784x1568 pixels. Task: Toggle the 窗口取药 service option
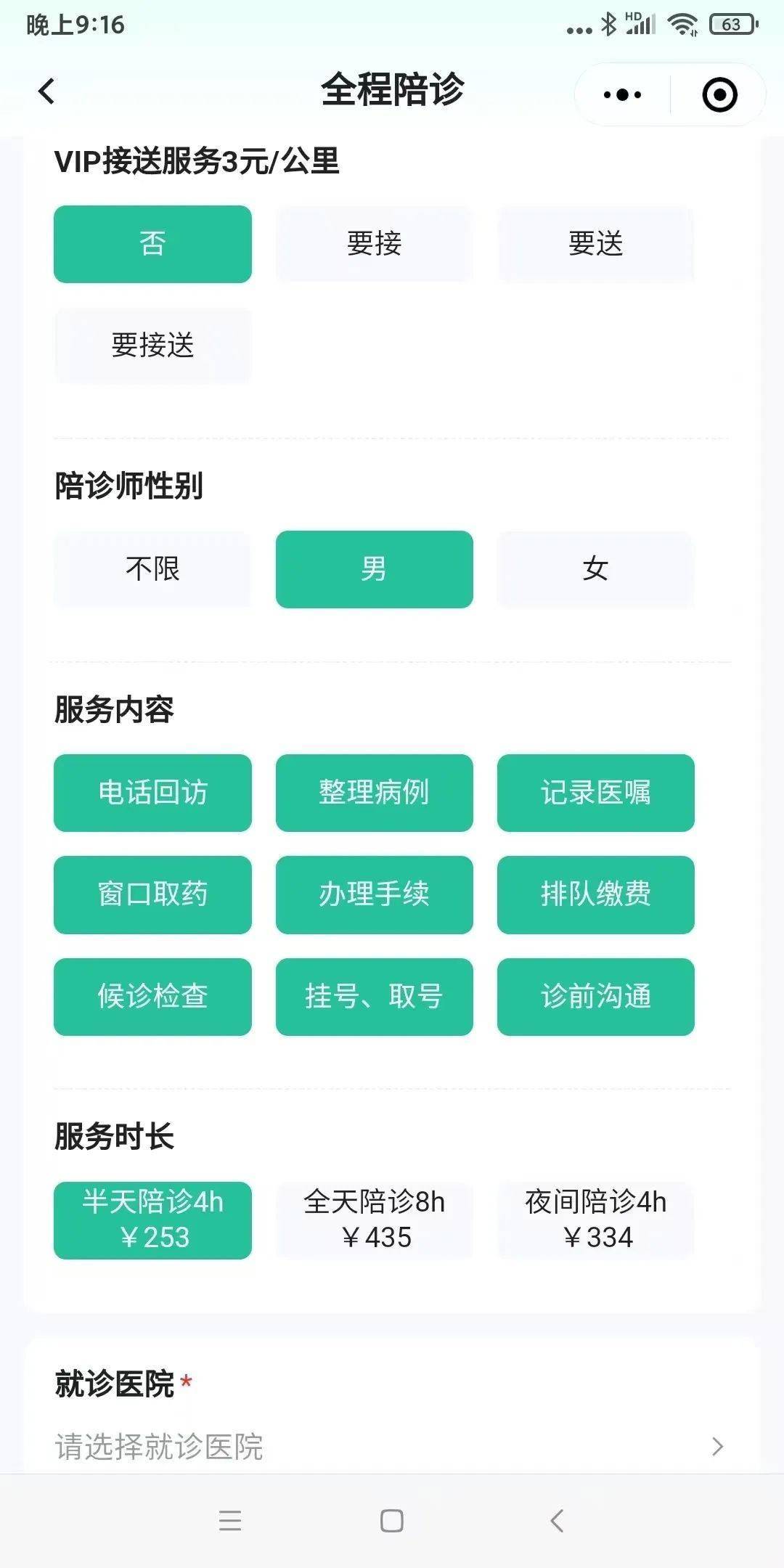pyautogui.click(x=152, y=894)
